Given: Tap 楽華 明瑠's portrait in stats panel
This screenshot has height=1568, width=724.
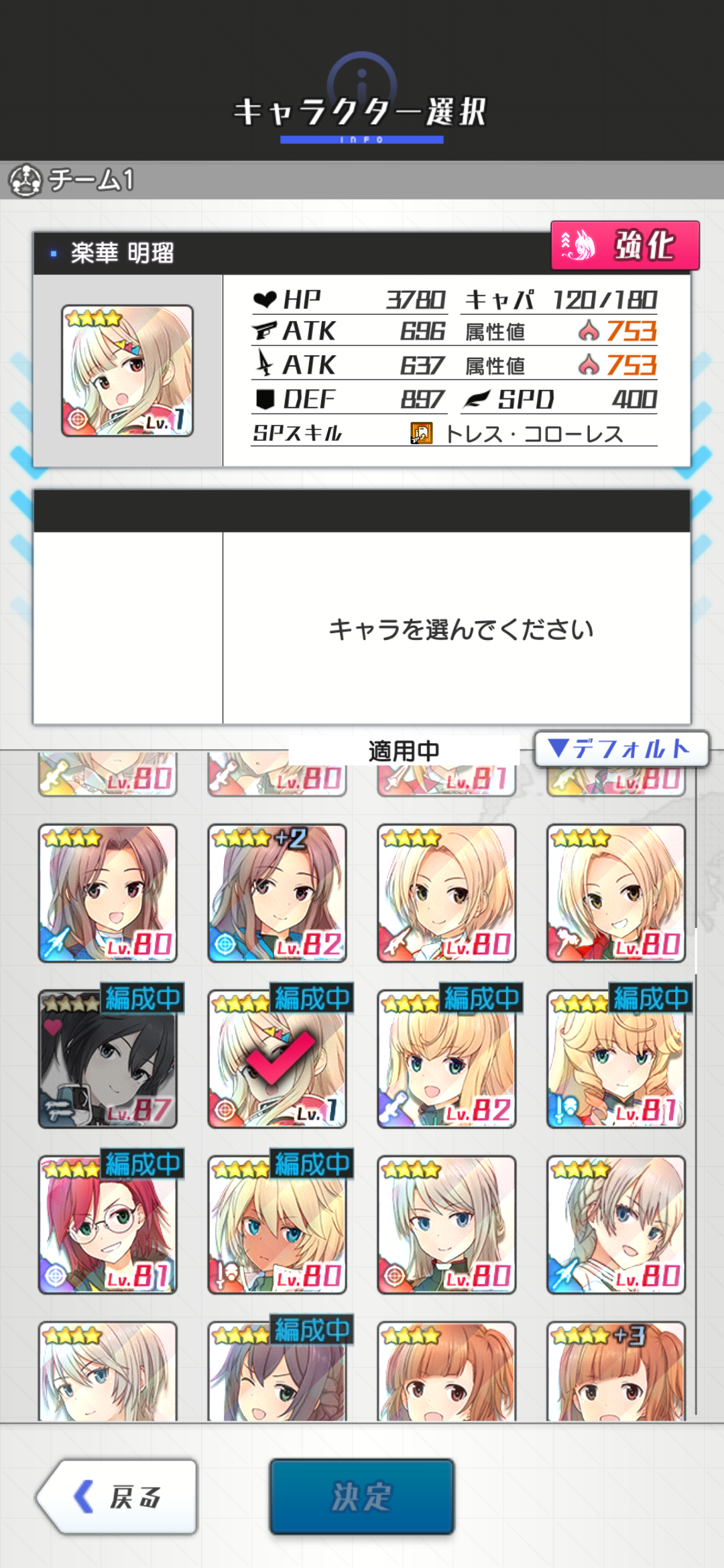Looking at the screenshot, I should 127,371.
